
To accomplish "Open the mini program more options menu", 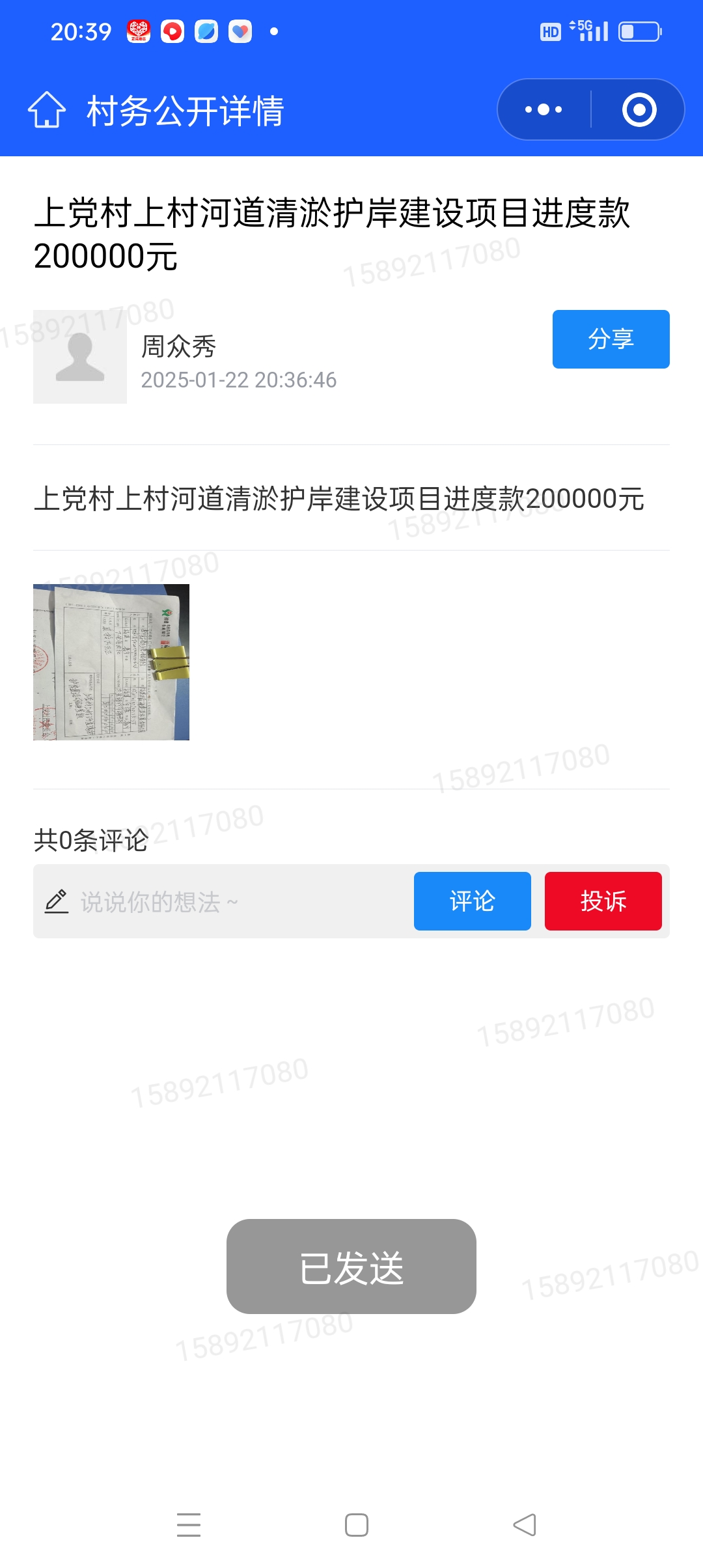I will click(544, 109).
